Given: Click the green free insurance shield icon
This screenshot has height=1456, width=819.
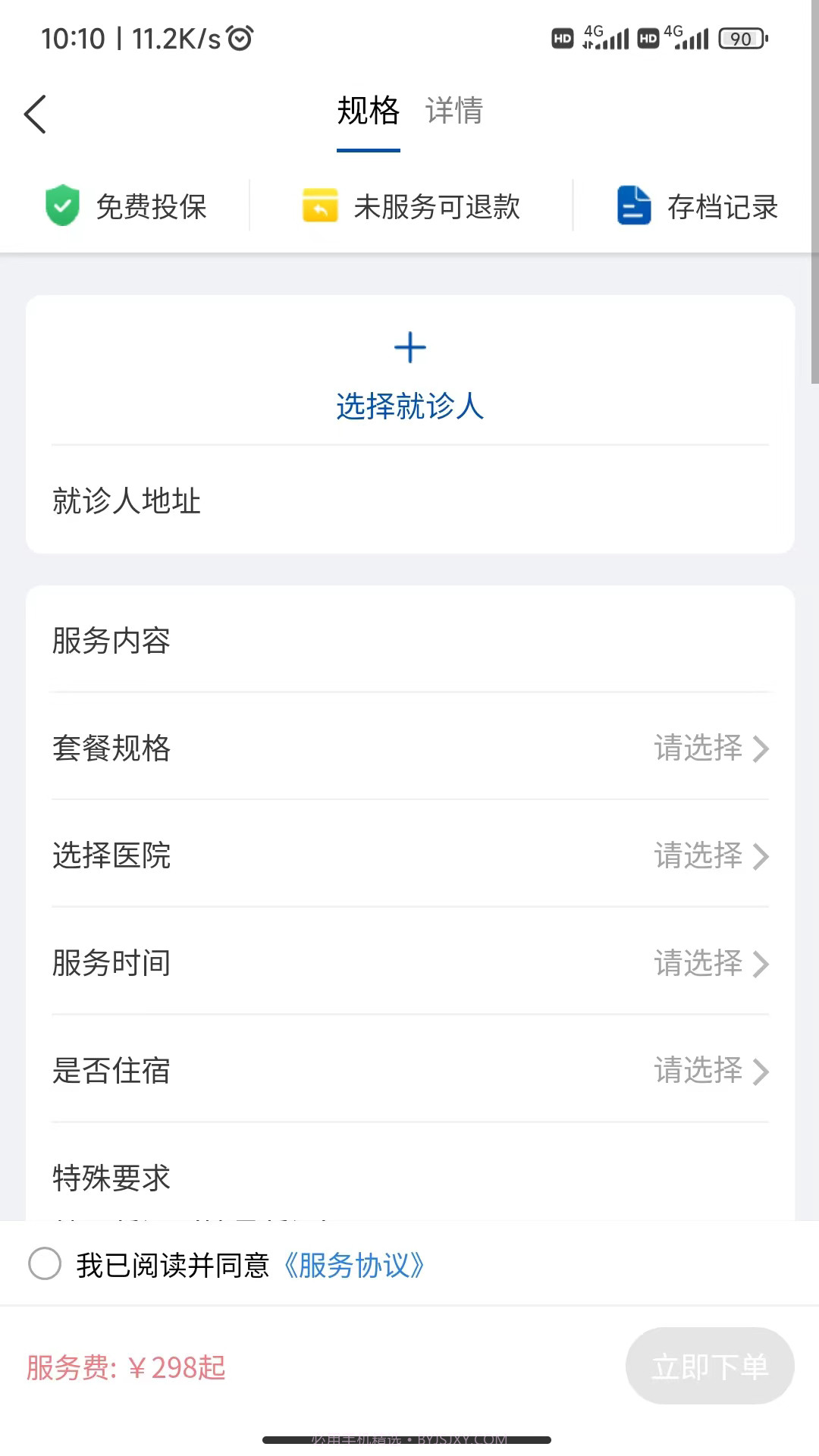Looking at the screenshot, I should tap(64, 205).
